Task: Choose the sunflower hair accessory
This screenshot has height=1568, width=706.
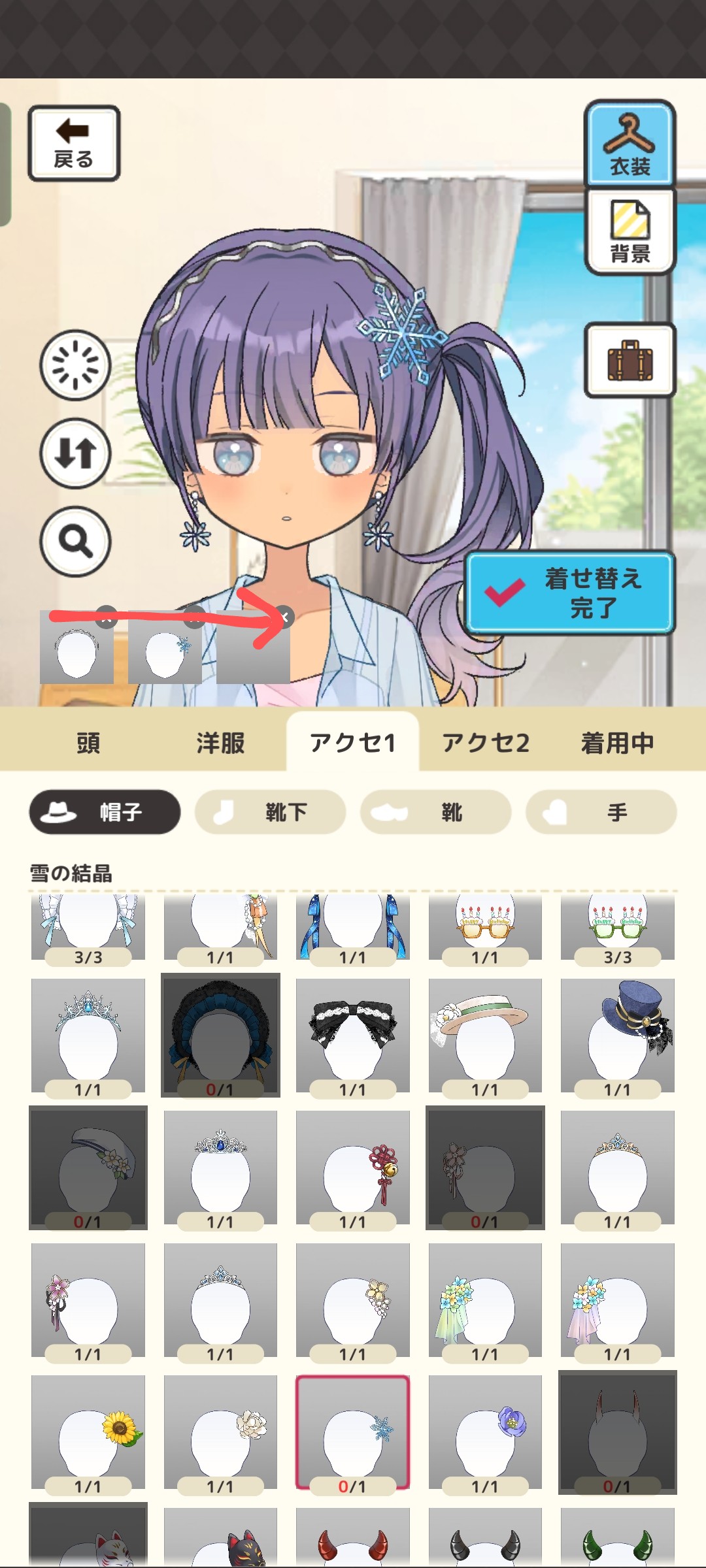Action: [x=88, y=1431]
